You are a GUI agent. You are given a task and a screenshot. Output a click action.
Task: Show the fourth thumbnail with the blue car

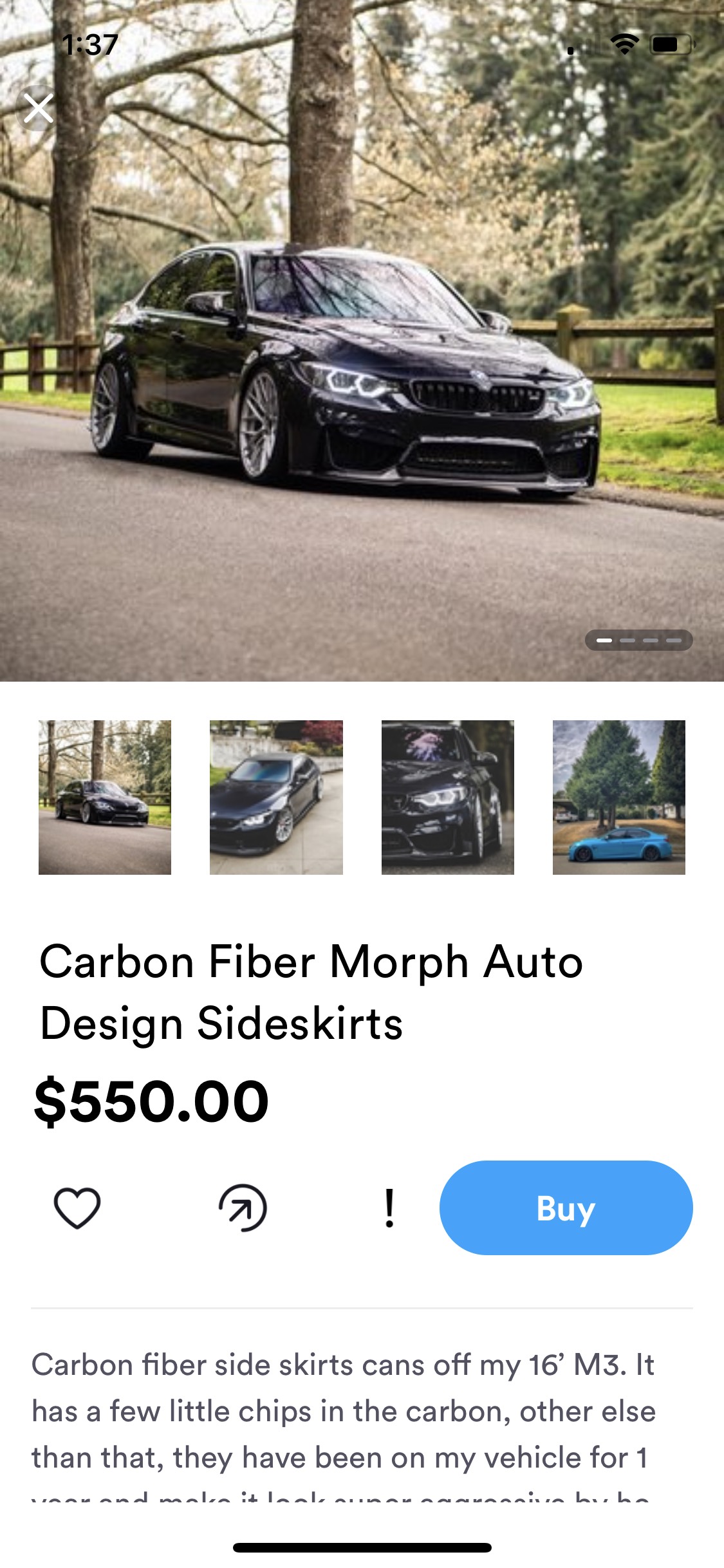618,797
